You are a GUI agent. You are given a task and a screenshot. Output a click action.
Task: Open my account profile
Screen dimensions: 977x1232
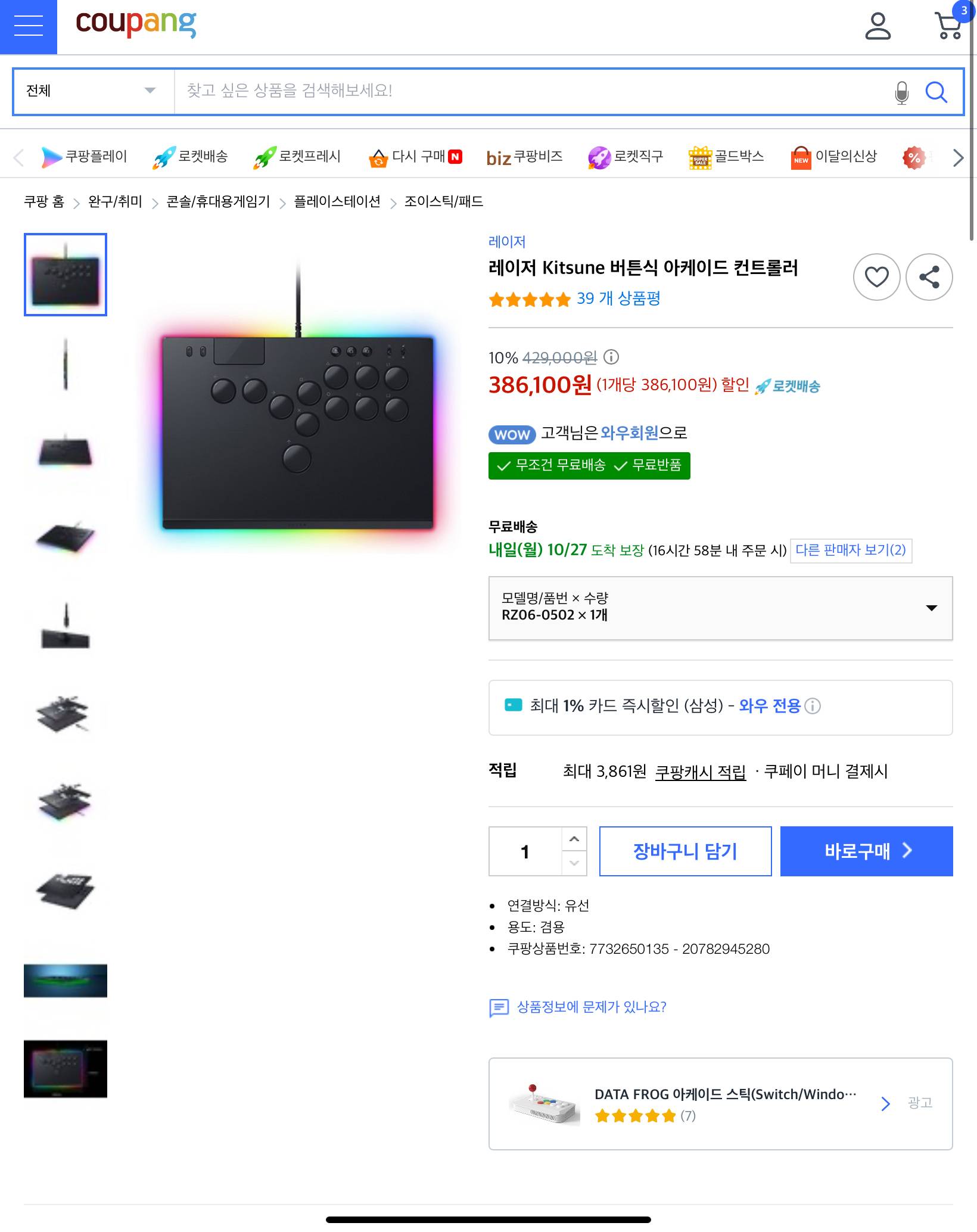878,27
